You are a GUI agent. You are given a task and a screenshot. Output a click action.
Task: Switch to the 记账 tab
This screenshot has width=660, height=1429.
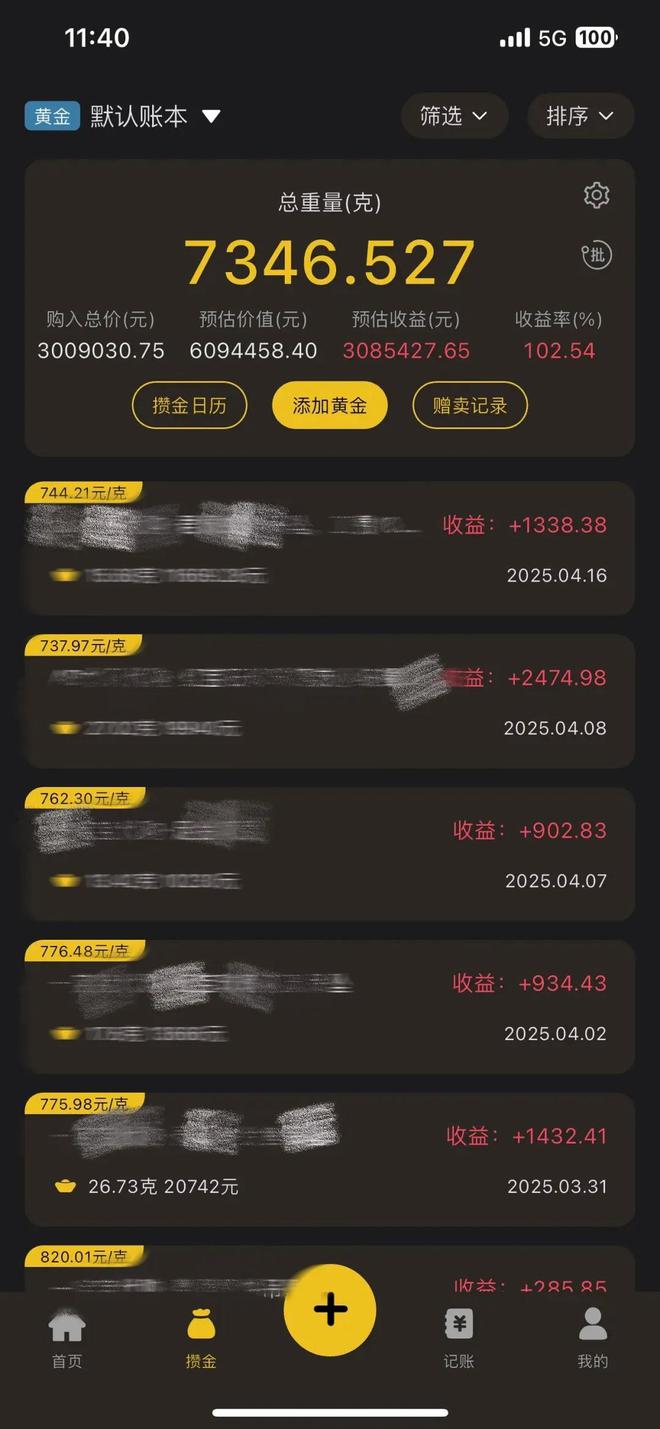point(459,1338)
